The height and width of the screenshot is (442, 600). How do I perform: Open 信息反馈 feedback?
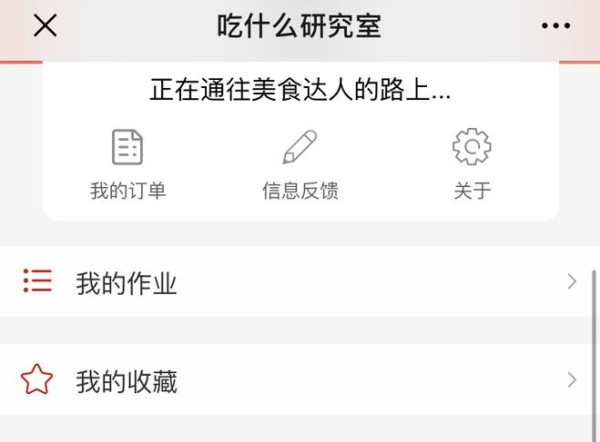[300, 165]
